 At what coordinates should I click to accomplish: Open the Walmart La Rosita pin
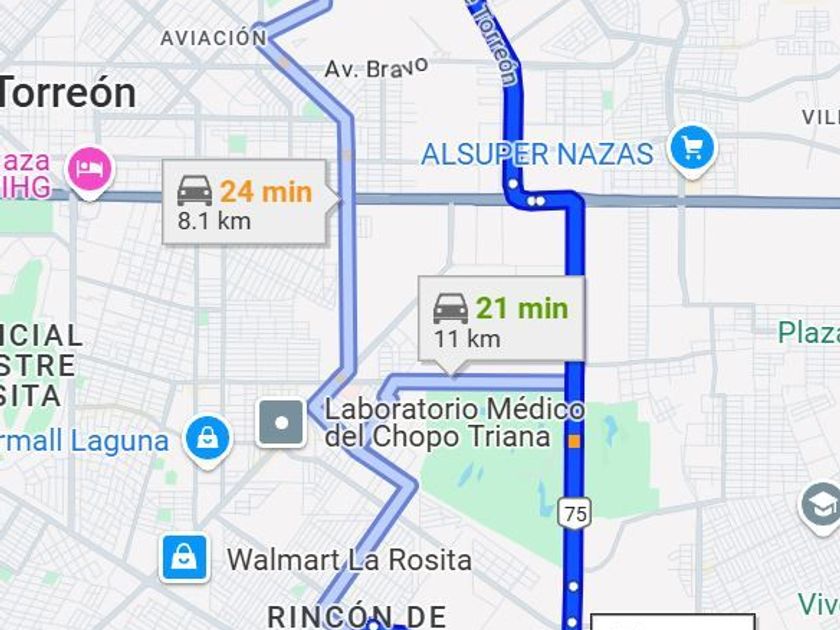tap(185, 558)
